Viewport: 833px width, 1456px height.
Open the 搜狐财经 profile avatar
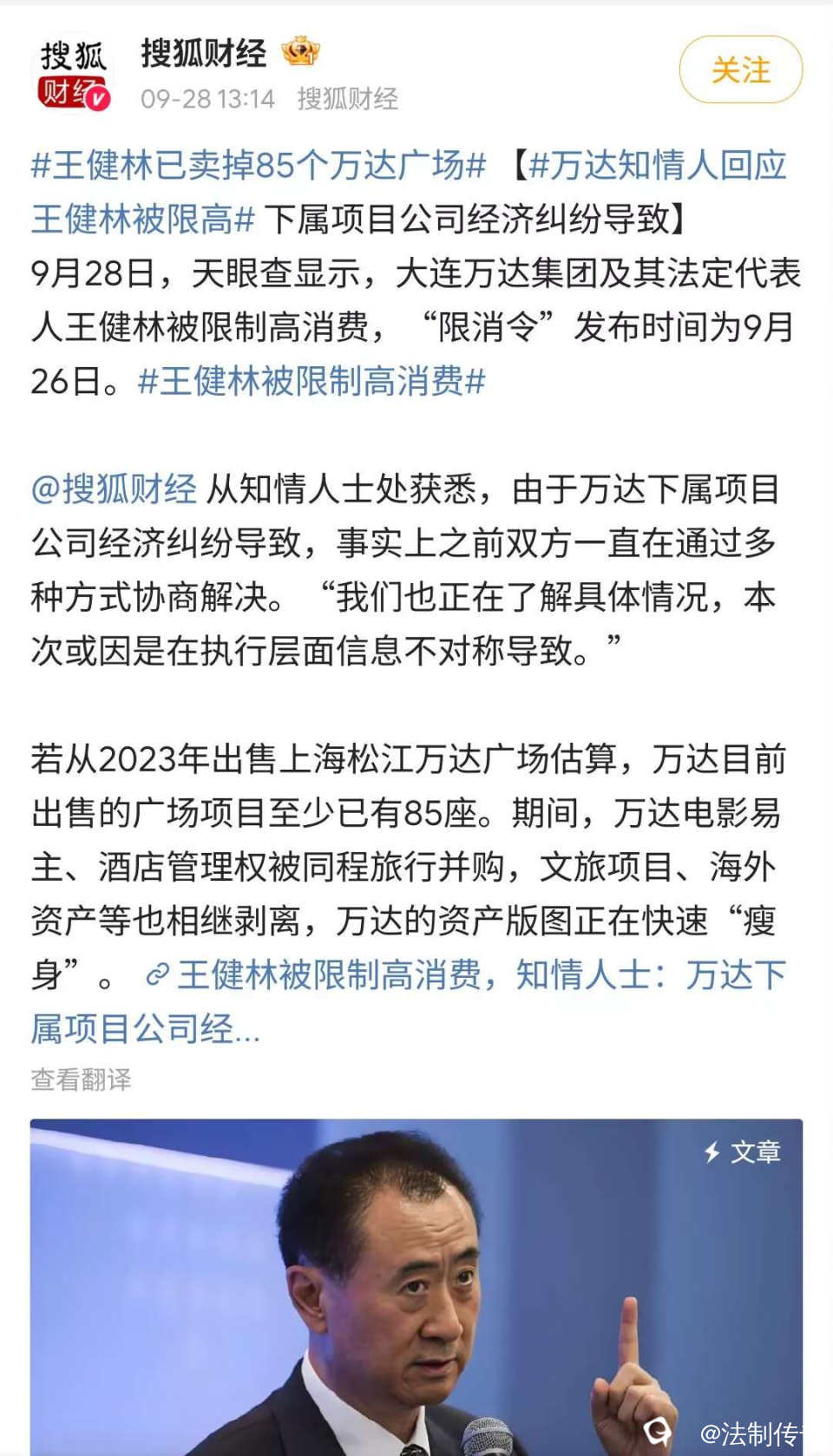(x=73, y=74)
